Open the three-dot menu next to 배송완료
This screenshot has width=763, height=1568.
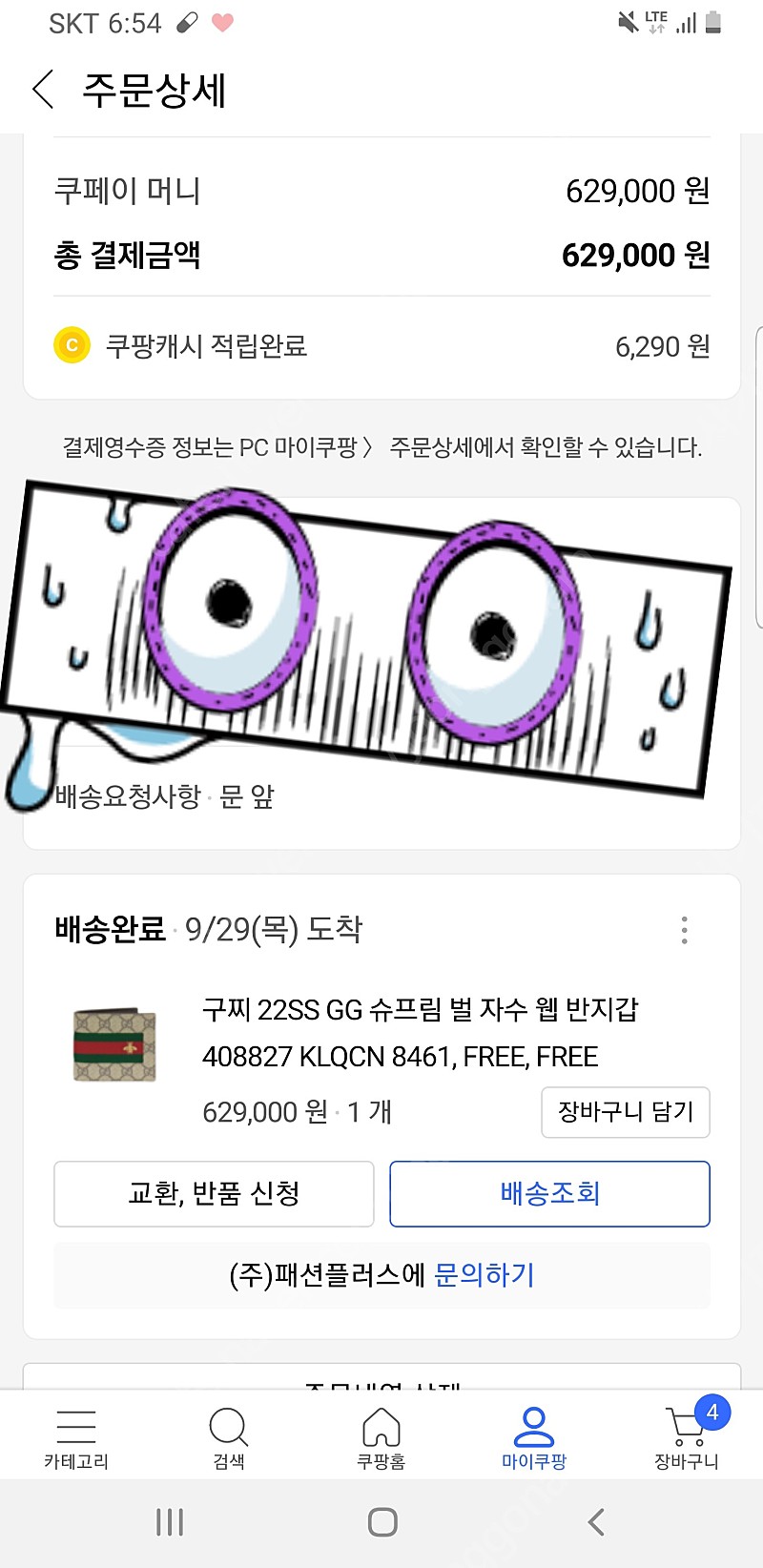pos(684,930)
